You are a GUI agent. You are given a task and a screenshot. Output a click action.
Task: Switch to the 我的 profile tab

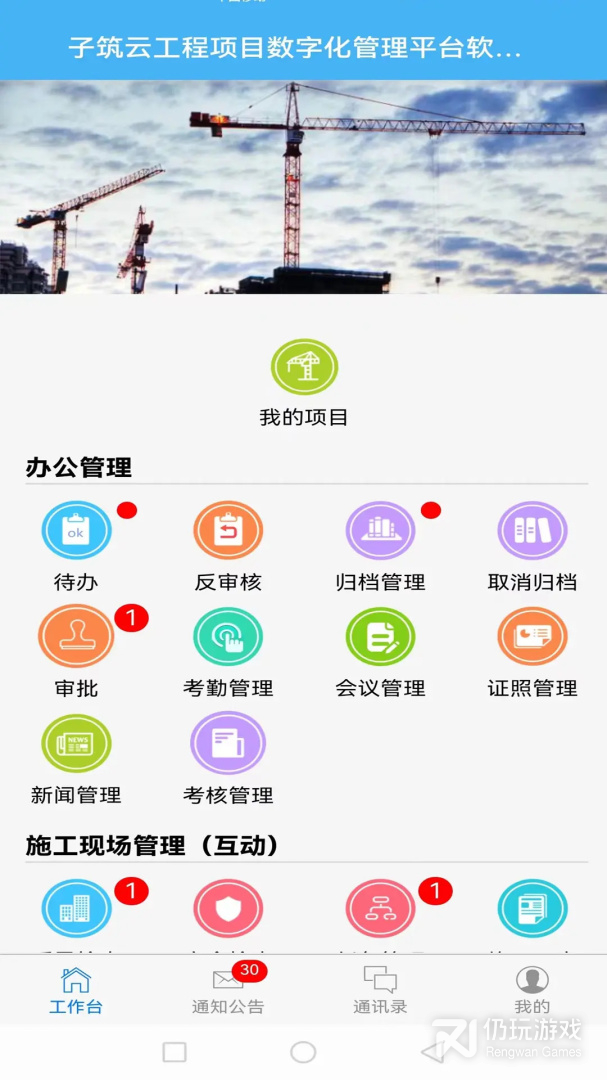532,990
